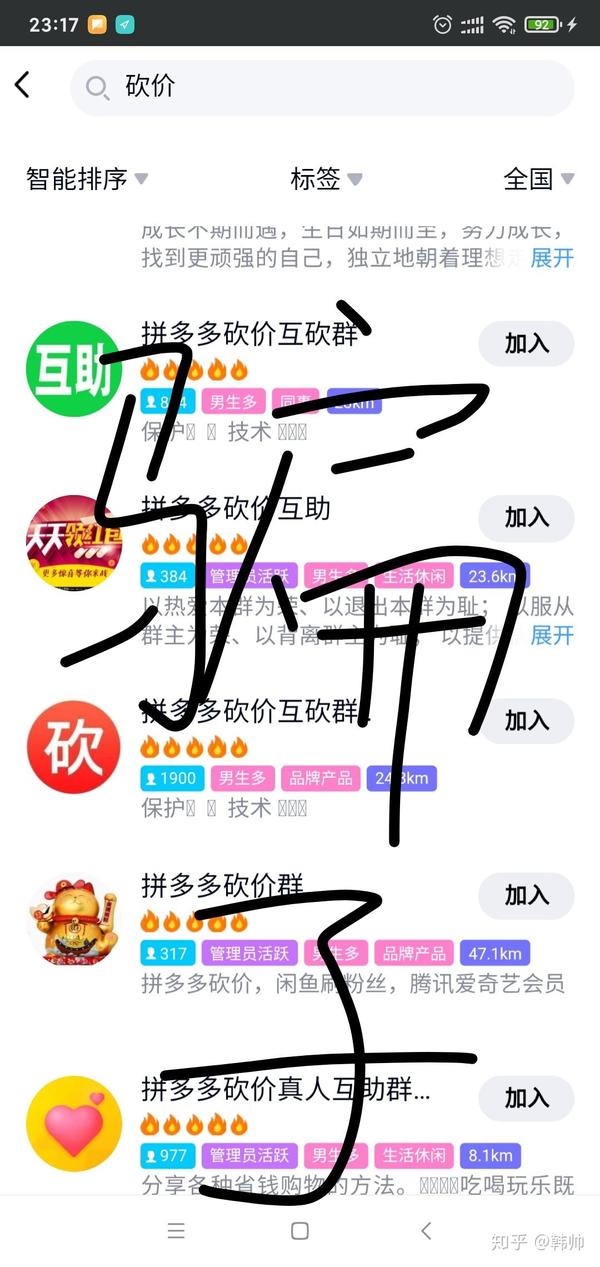Tap the system home button
The height and width of the screenshot is (1267, 600).
pos(300,1231)
